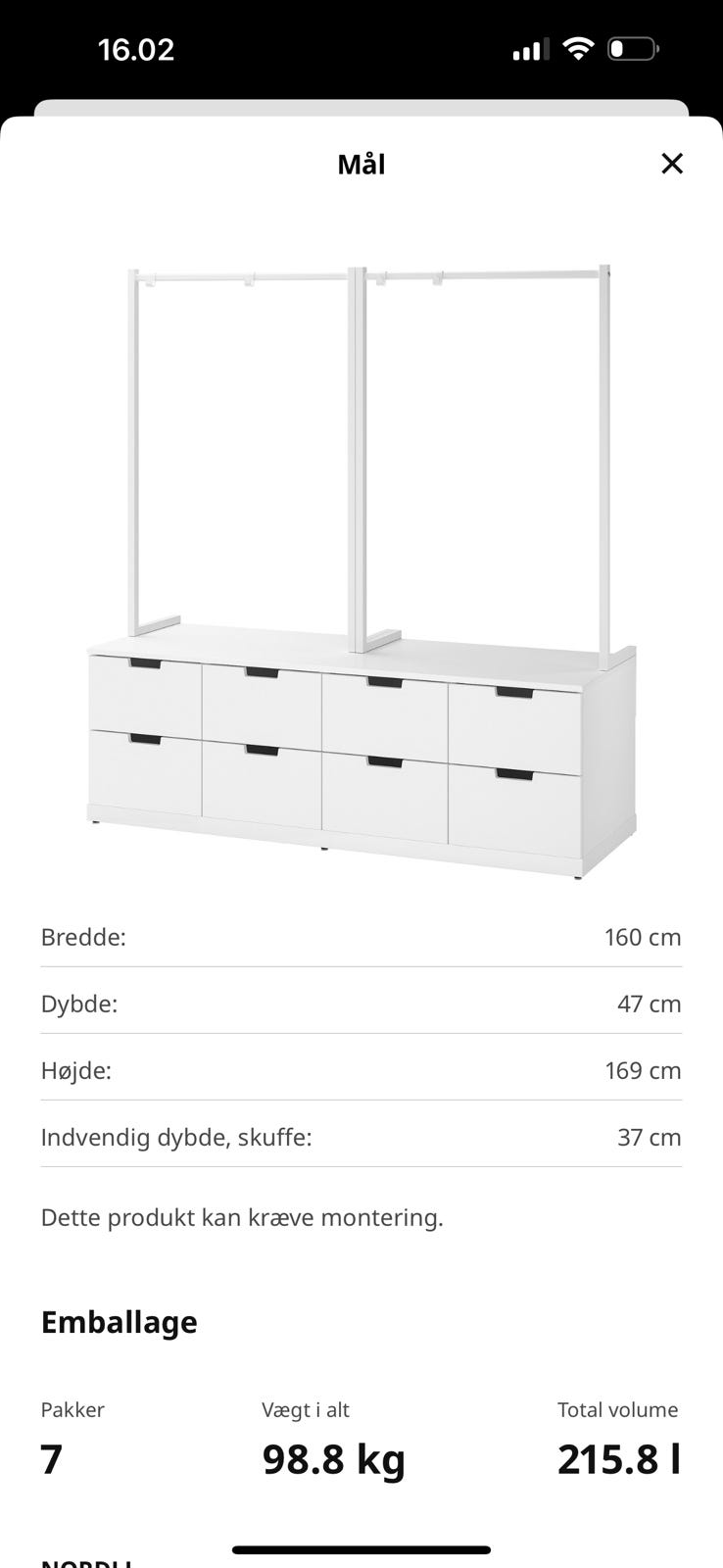Open the Emballage section
723x1568 pixels.
(x=118, y=1321)
